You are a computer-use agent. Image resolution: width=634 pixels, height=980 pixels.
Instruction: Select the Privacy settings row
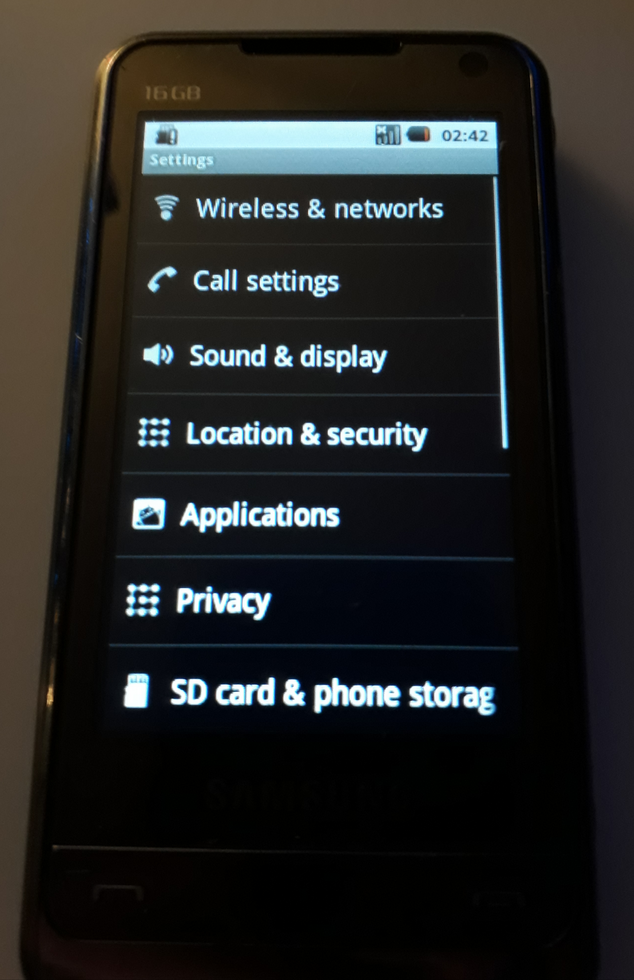(x=223, y=602)
